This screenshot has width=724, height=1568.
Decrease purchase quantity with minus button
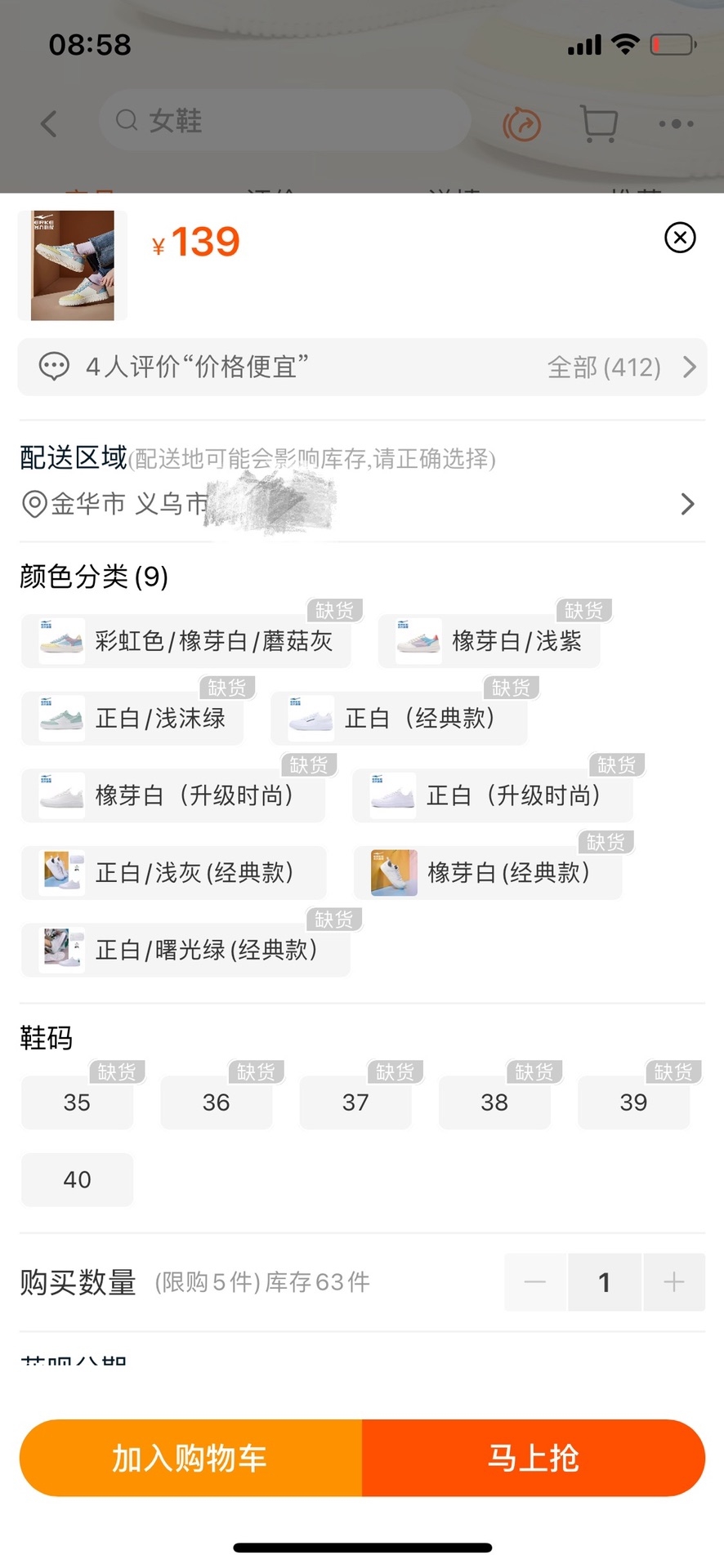tap(535, 1282)
